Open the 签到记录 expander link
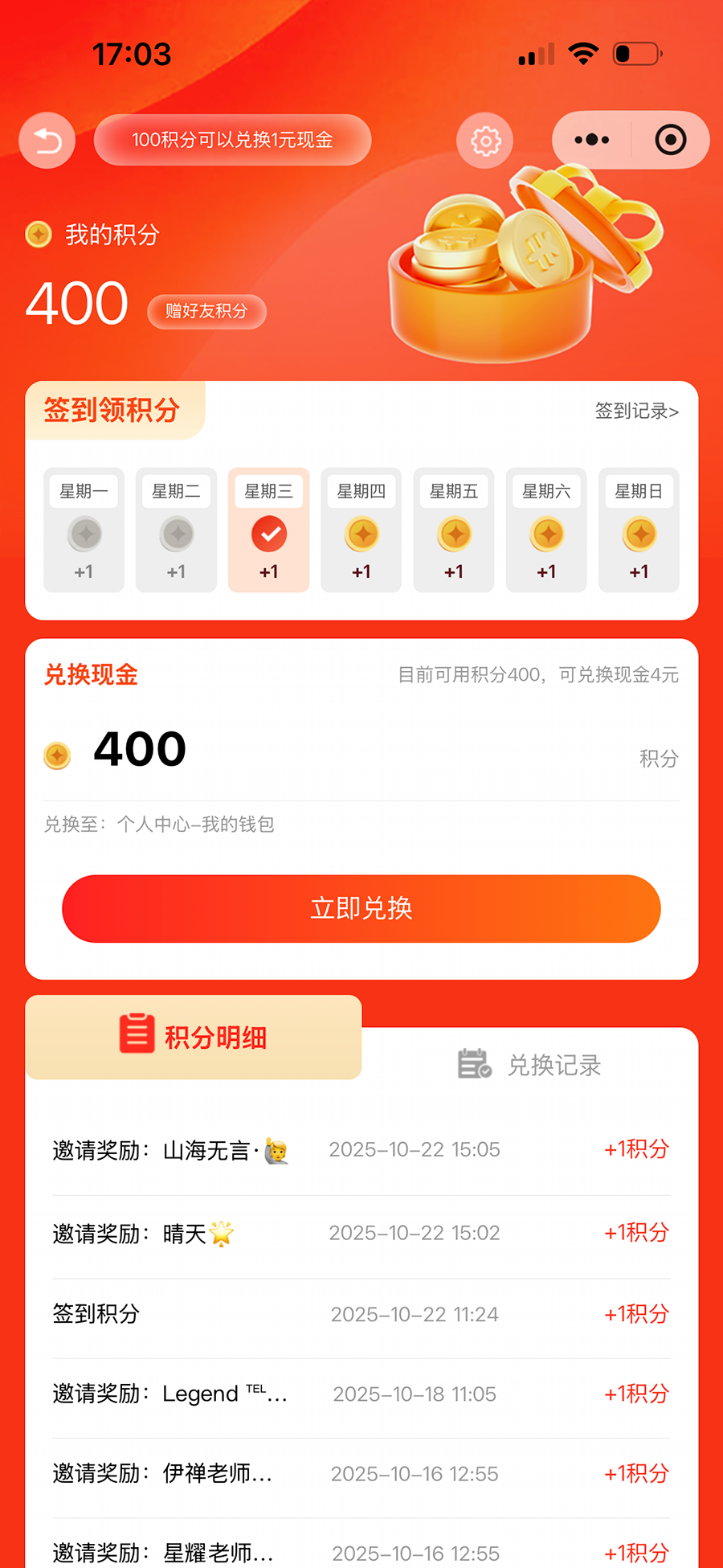 [x=636, y=411]
